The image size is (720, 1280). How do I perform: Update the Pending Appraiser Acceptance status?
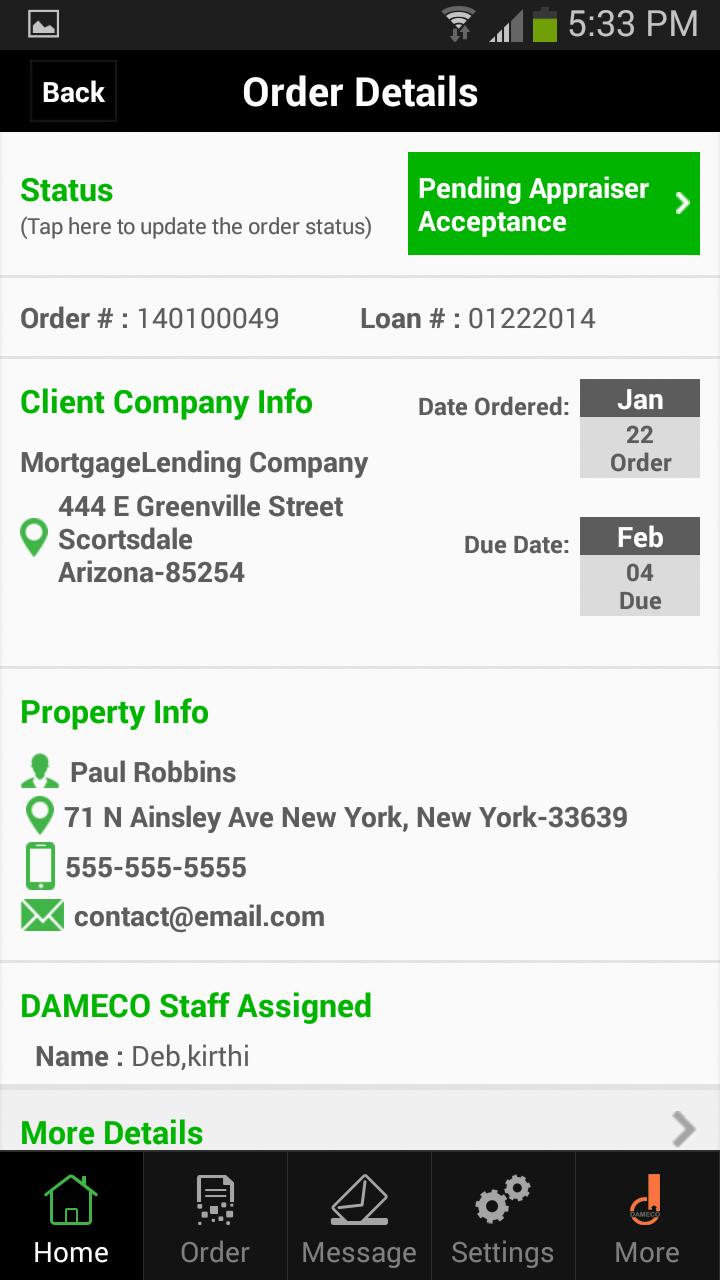553,204
